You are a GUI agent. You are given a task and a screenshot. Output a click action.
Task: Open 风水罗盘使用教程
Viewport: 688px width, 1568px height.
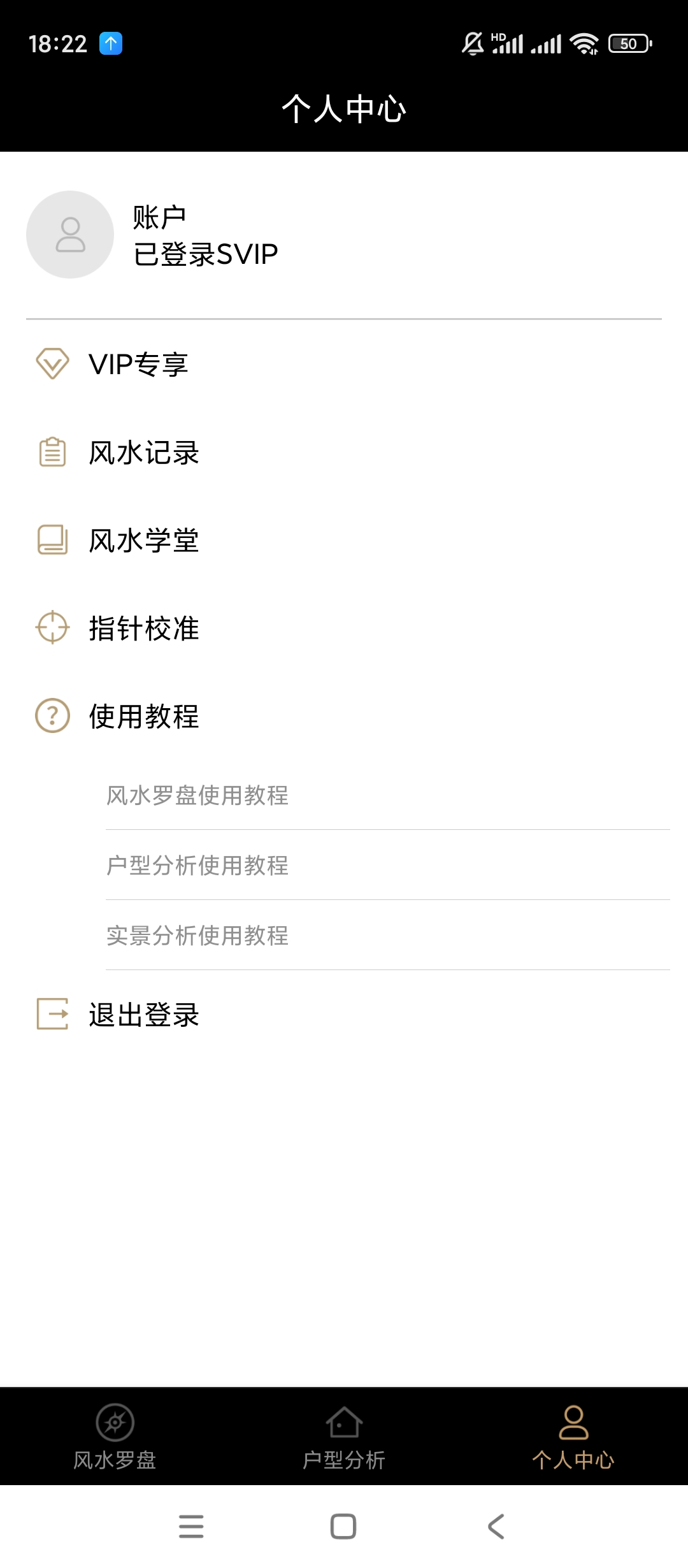click(x=197, y=795)
